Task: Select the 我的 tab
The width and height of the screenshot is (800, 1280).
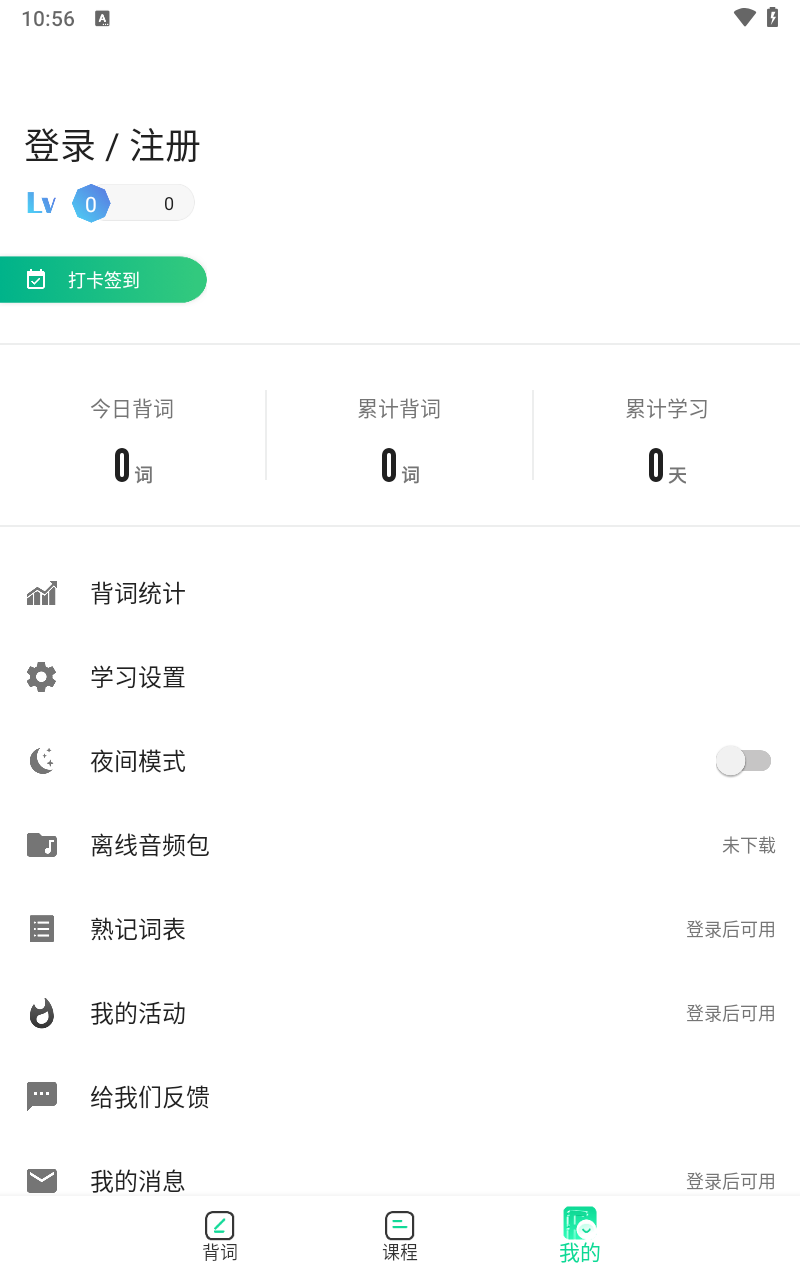Action: [x=580, y=1236]
